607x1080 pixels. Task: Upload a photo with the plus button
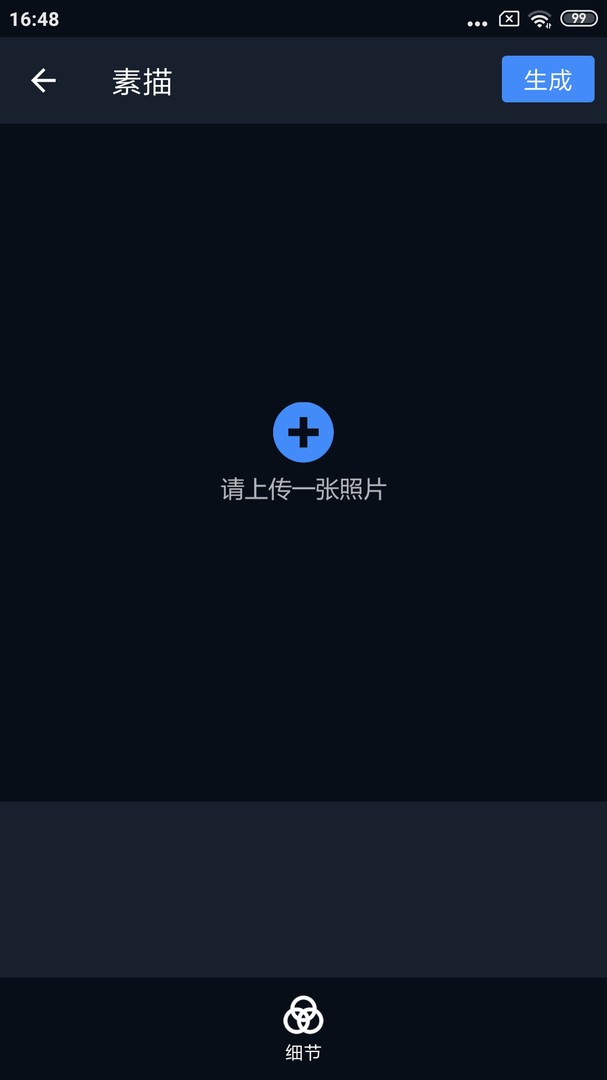coord(303,432)
